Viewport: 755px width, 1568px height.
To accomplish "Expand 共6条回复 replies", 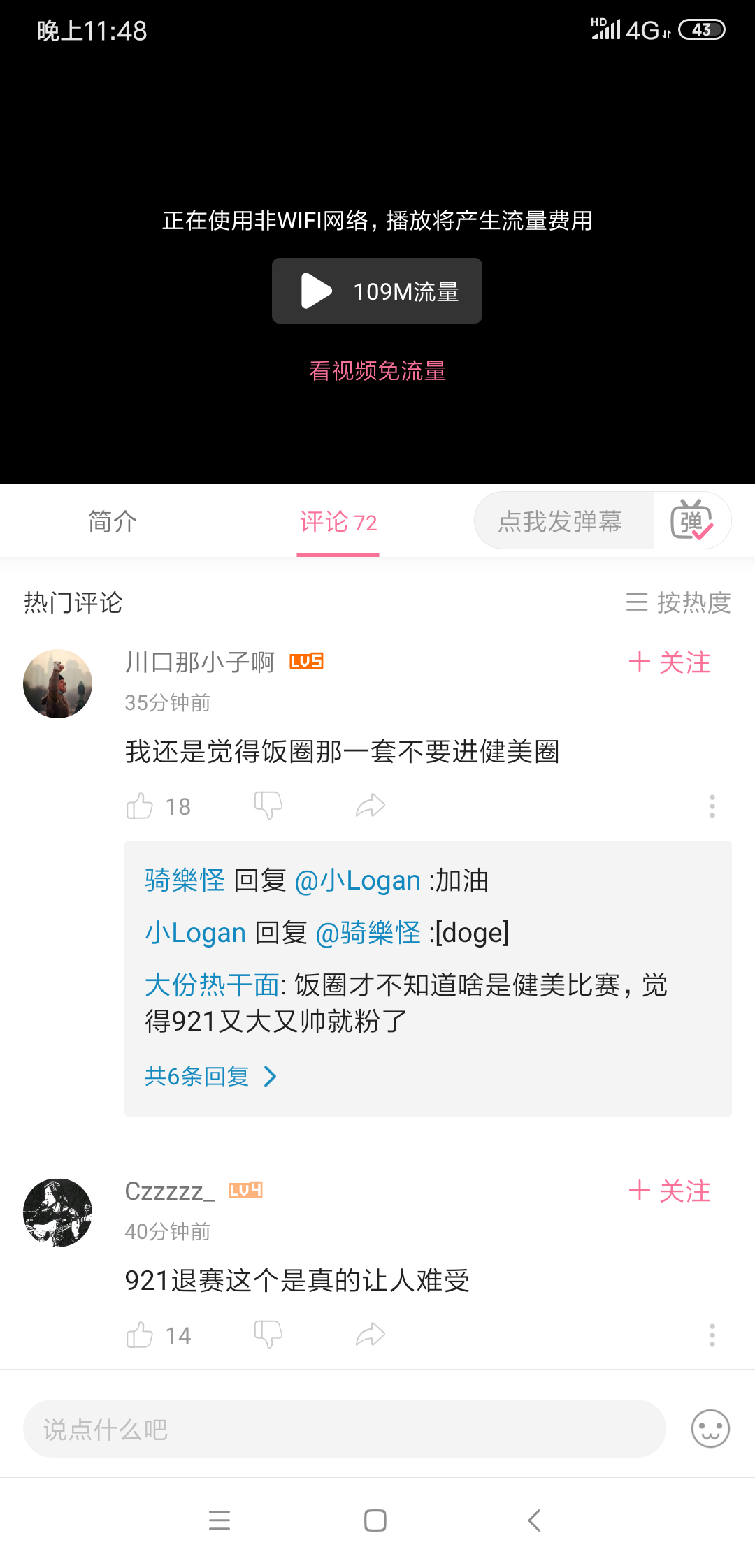I will pyautogui.click(x=210, y=1076).
